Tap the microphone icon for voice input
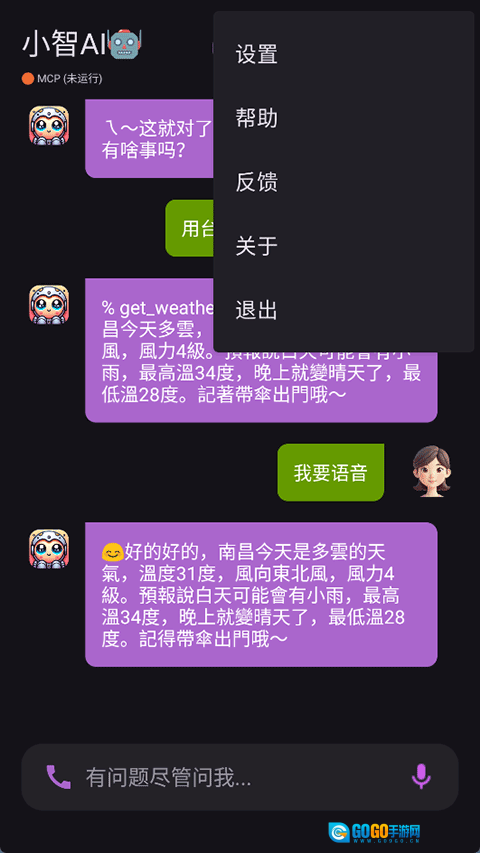The width and height of the screenshot is (480, 853). [x=421, y=777]
